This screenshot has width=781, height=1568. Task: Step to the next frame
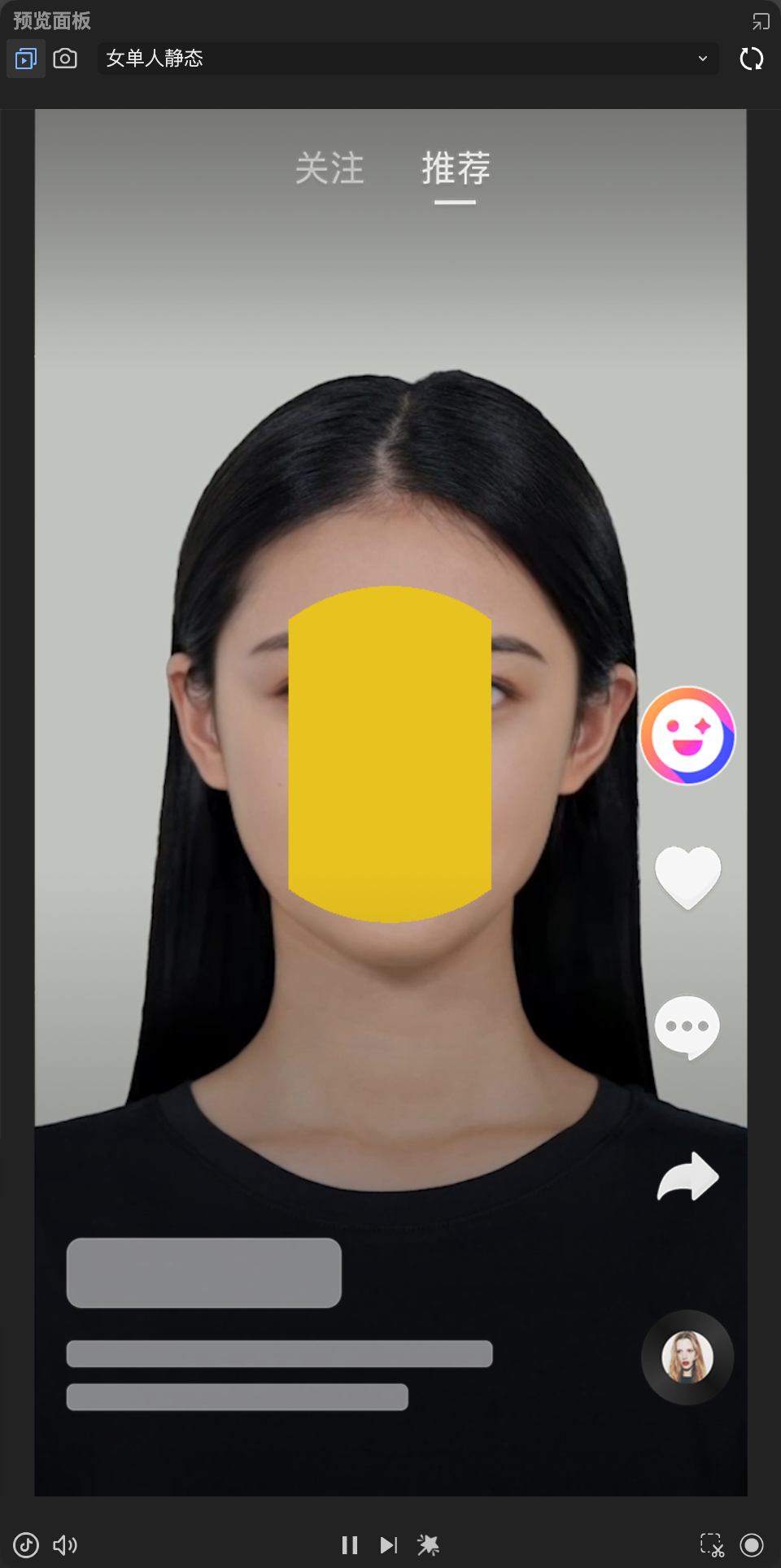click(389, 1544)
